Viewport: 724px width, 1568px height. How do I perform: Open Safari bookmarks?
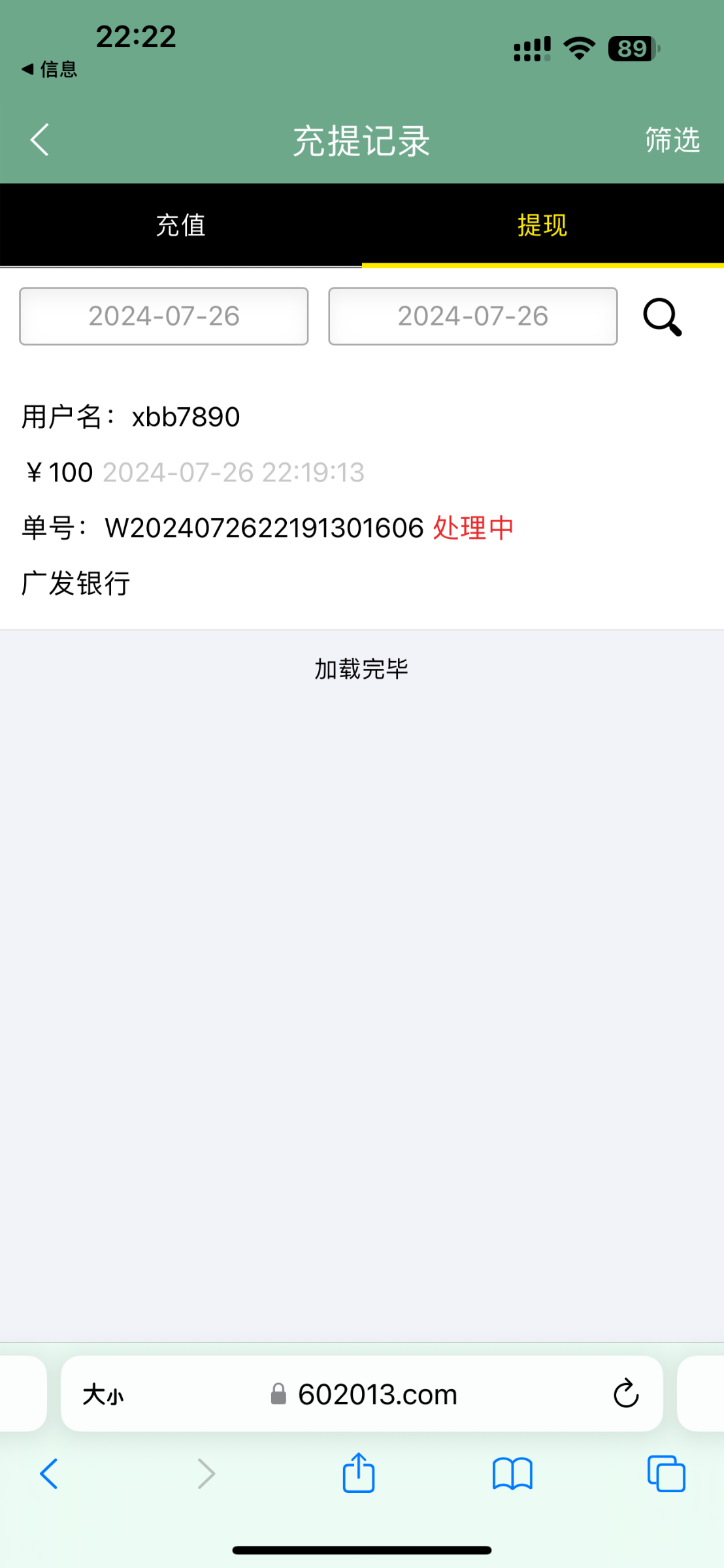coord(512,1475)
